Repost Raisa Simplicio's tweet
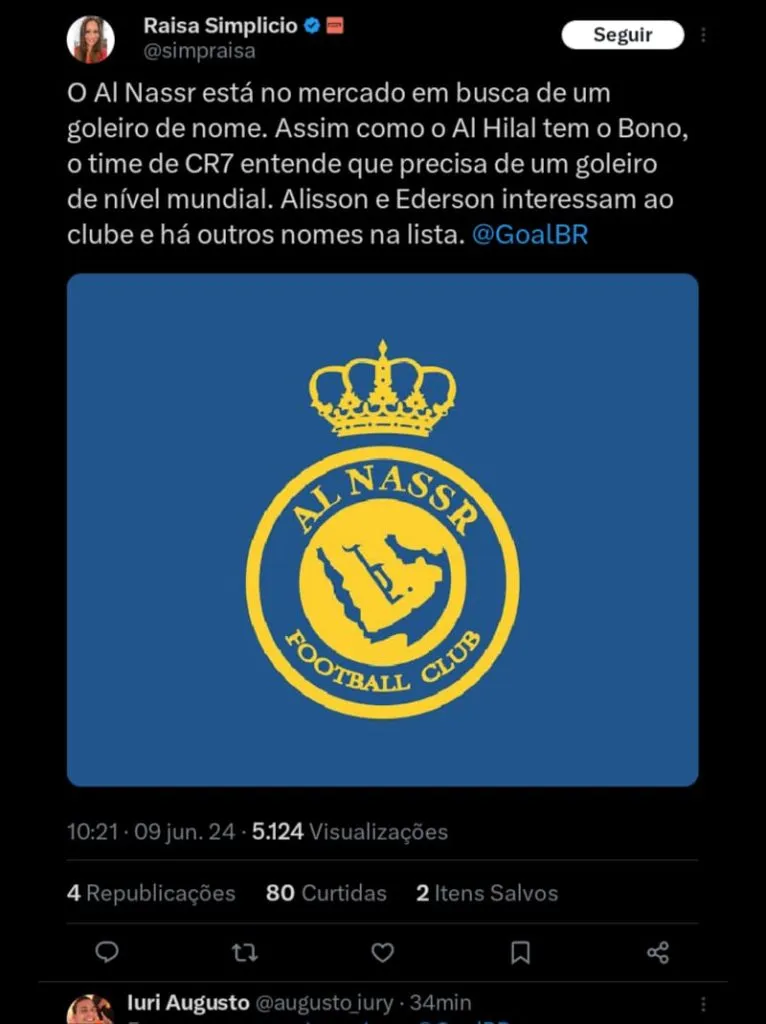 [x=245, y=953]
